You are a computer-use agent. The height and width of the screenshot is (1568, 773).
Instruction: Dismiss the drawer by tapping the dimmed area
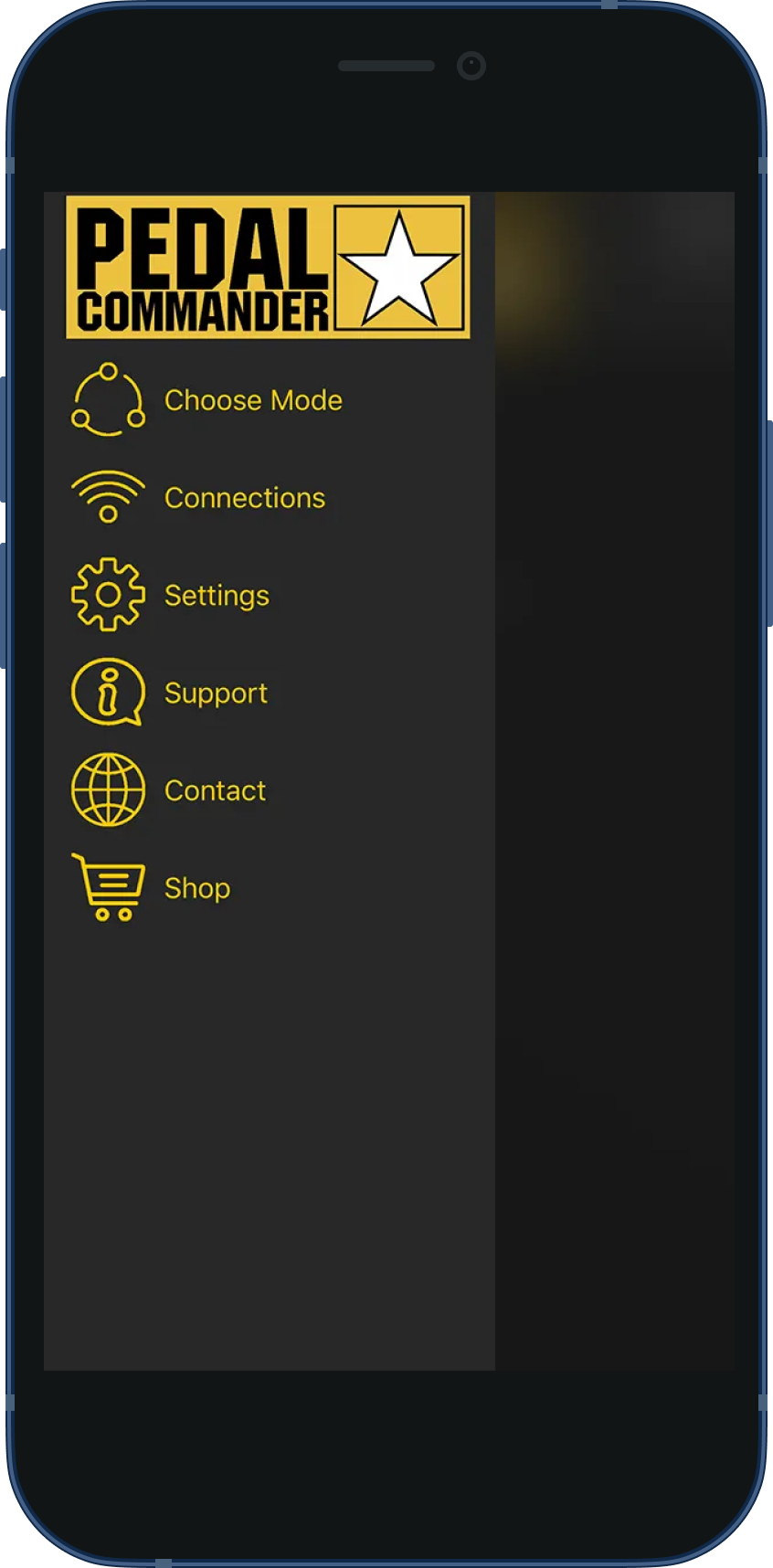(x=615, y=777)
